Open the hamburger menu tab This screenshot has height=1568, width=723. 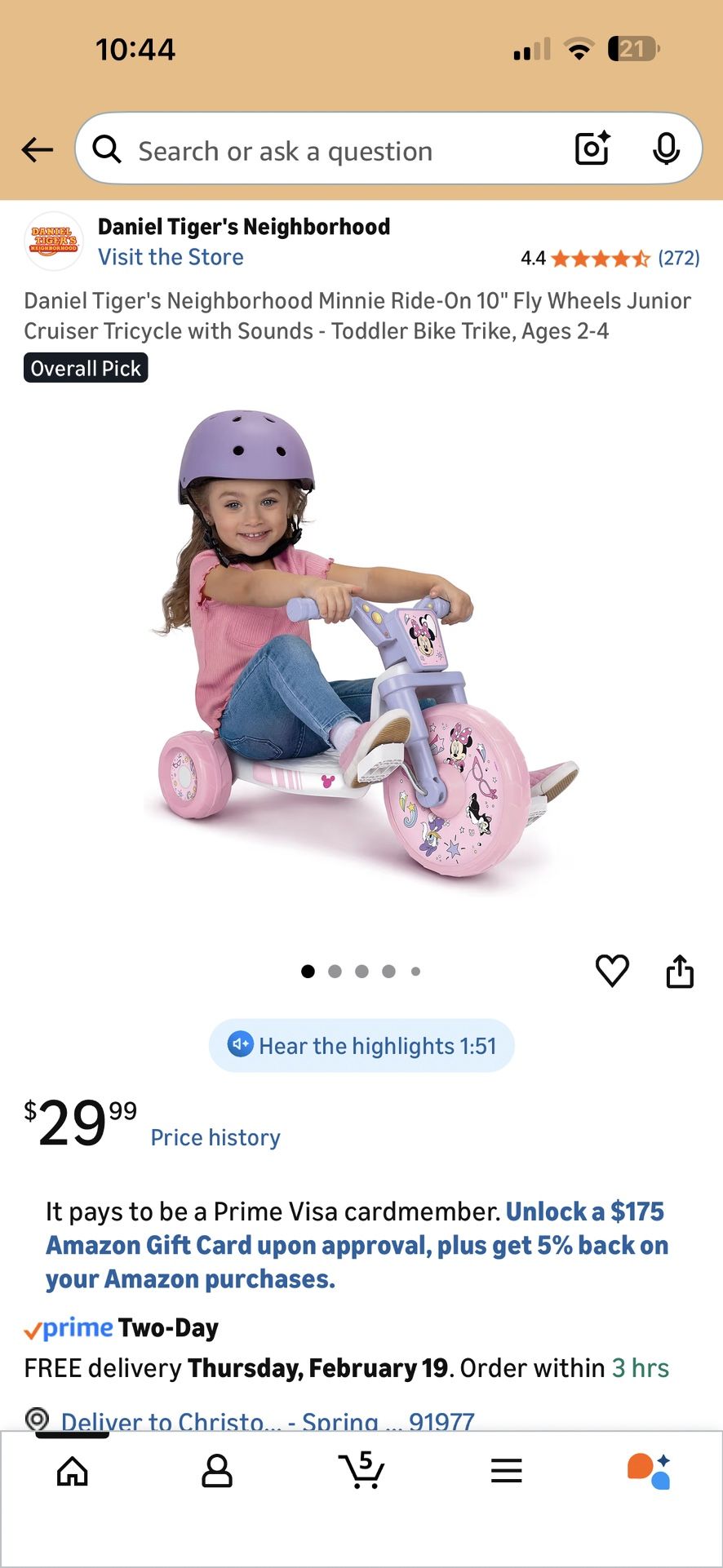click(x=506, y=1471)
